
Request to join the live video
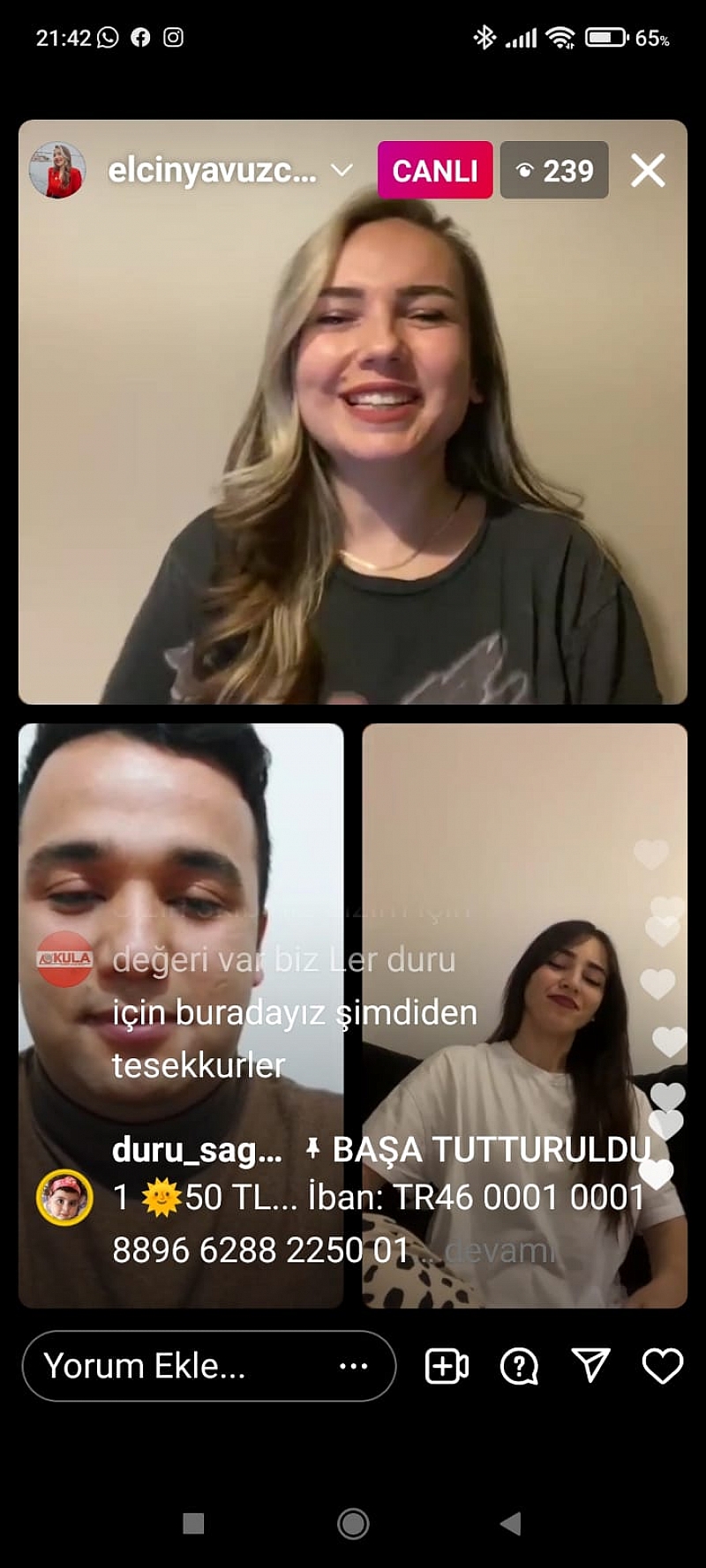click(x=447, y=1366)
